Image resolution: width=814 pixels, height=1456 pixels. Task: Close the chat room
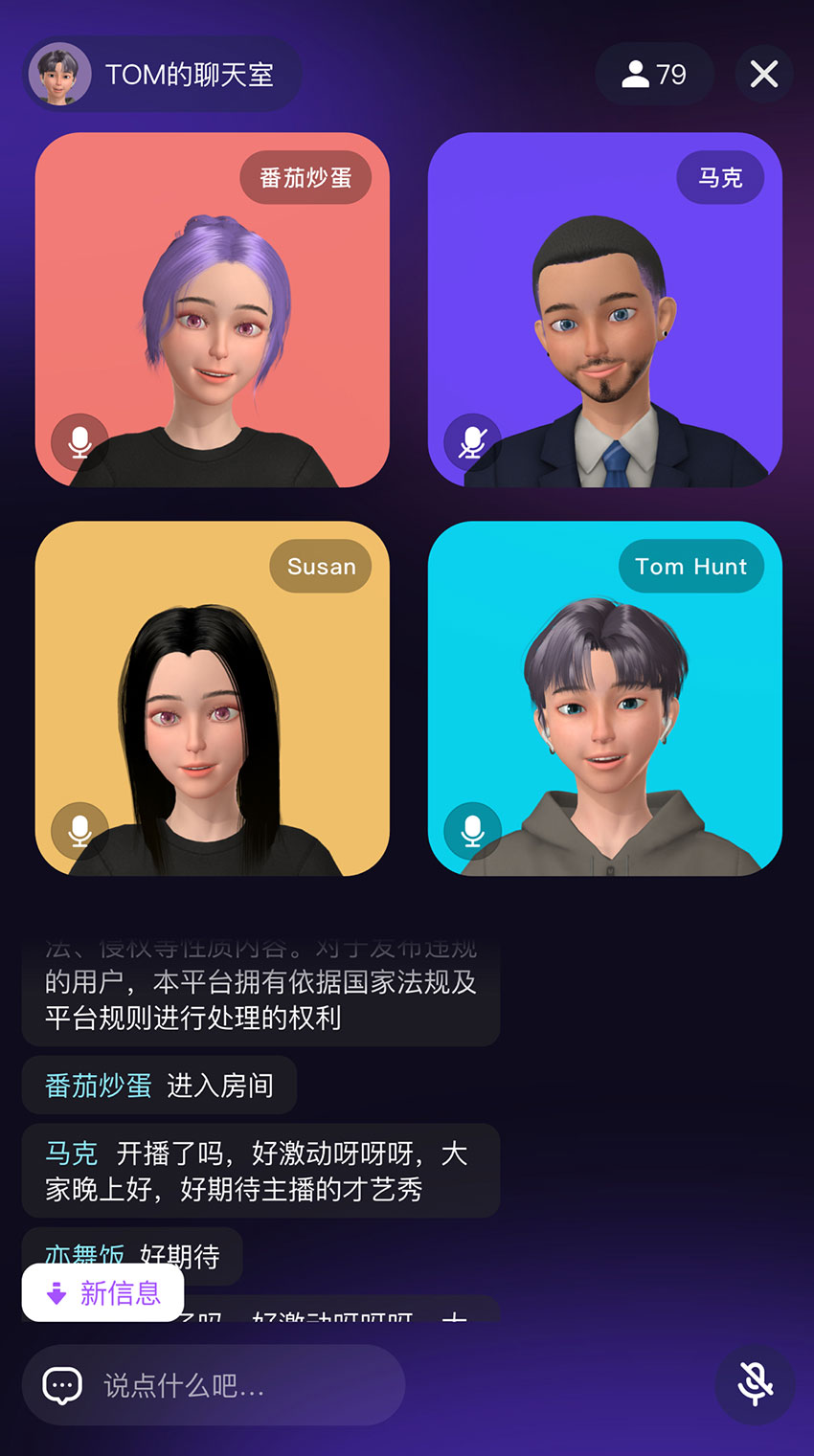(x=763, y=74)
